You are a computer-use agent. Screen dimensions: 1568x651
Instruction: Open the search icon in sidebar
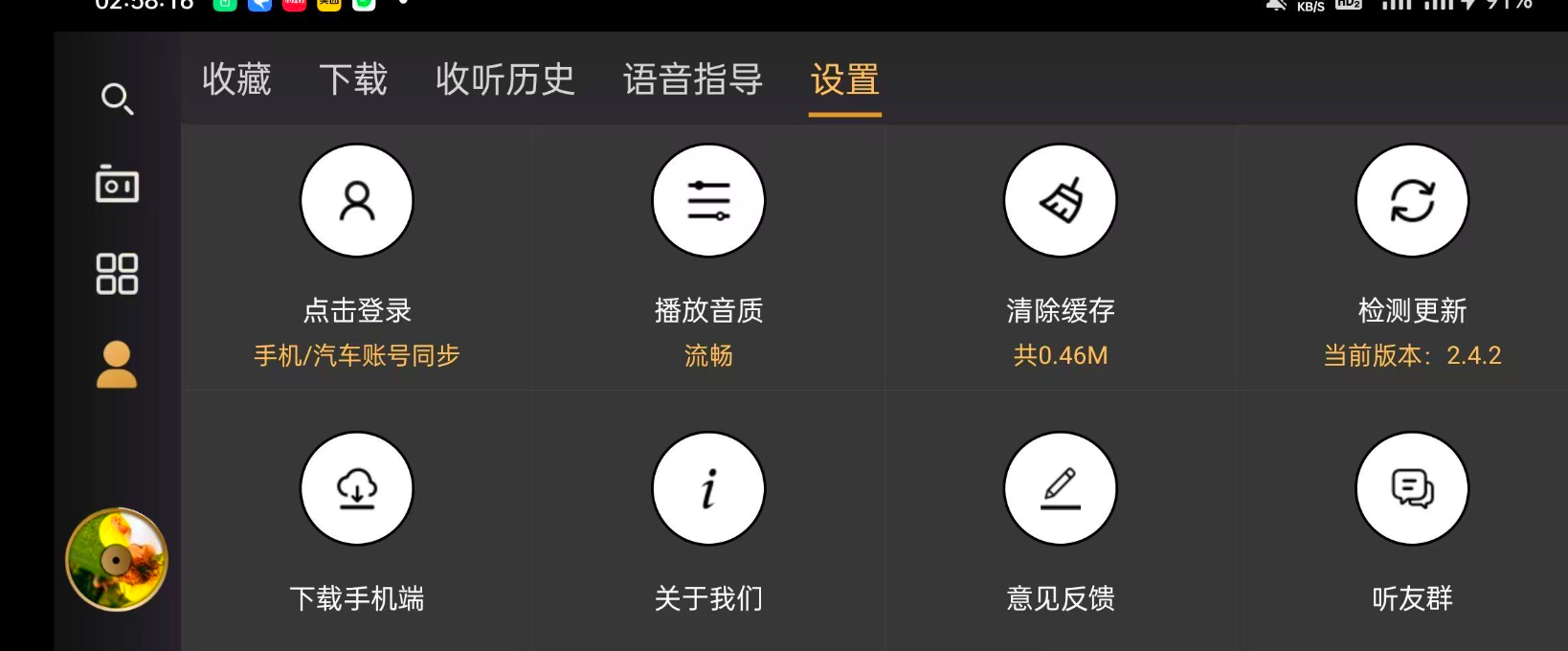pyautogui.click(x=117, y=99)
